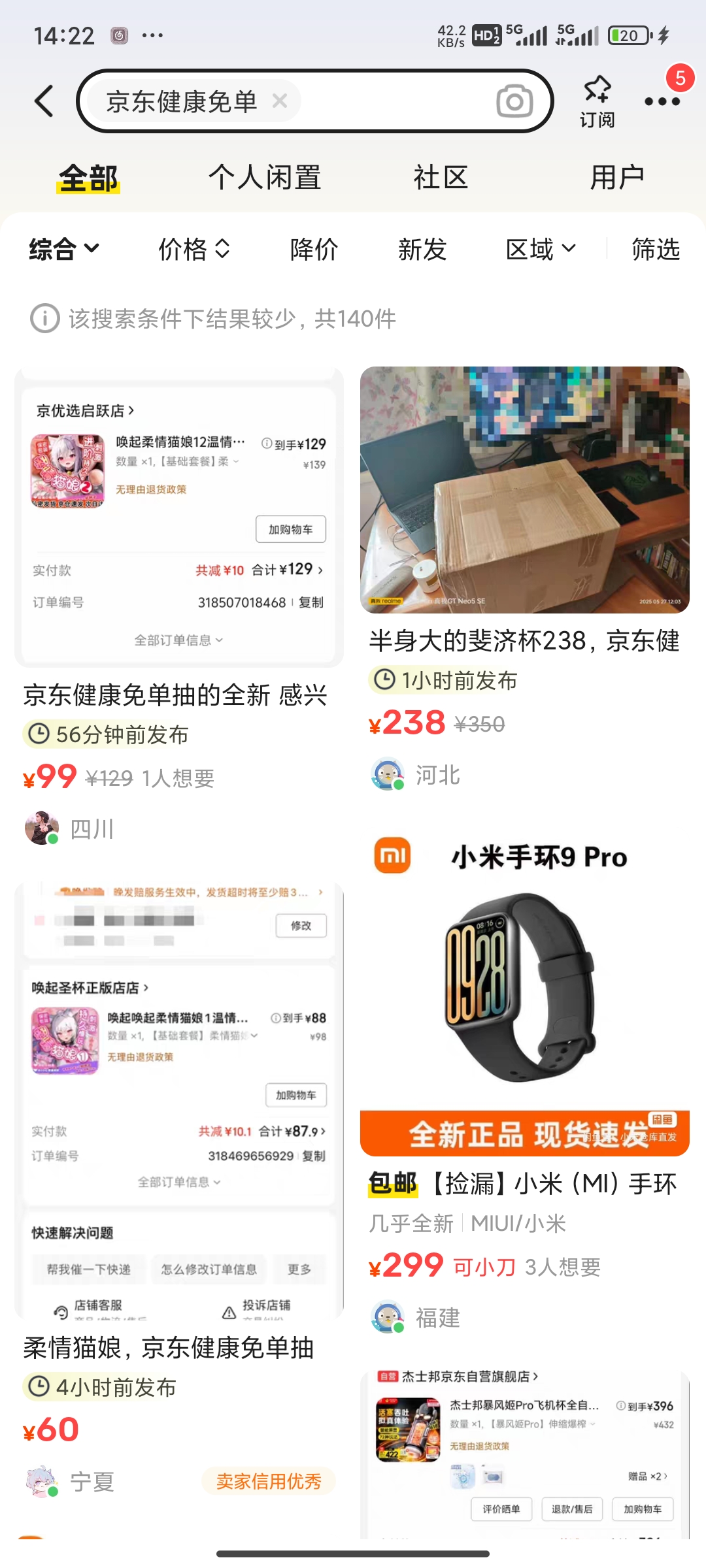This screenshot has width=706, height=1568.
Task: Open the 筛选 filter panel
Action: (656, 249)
